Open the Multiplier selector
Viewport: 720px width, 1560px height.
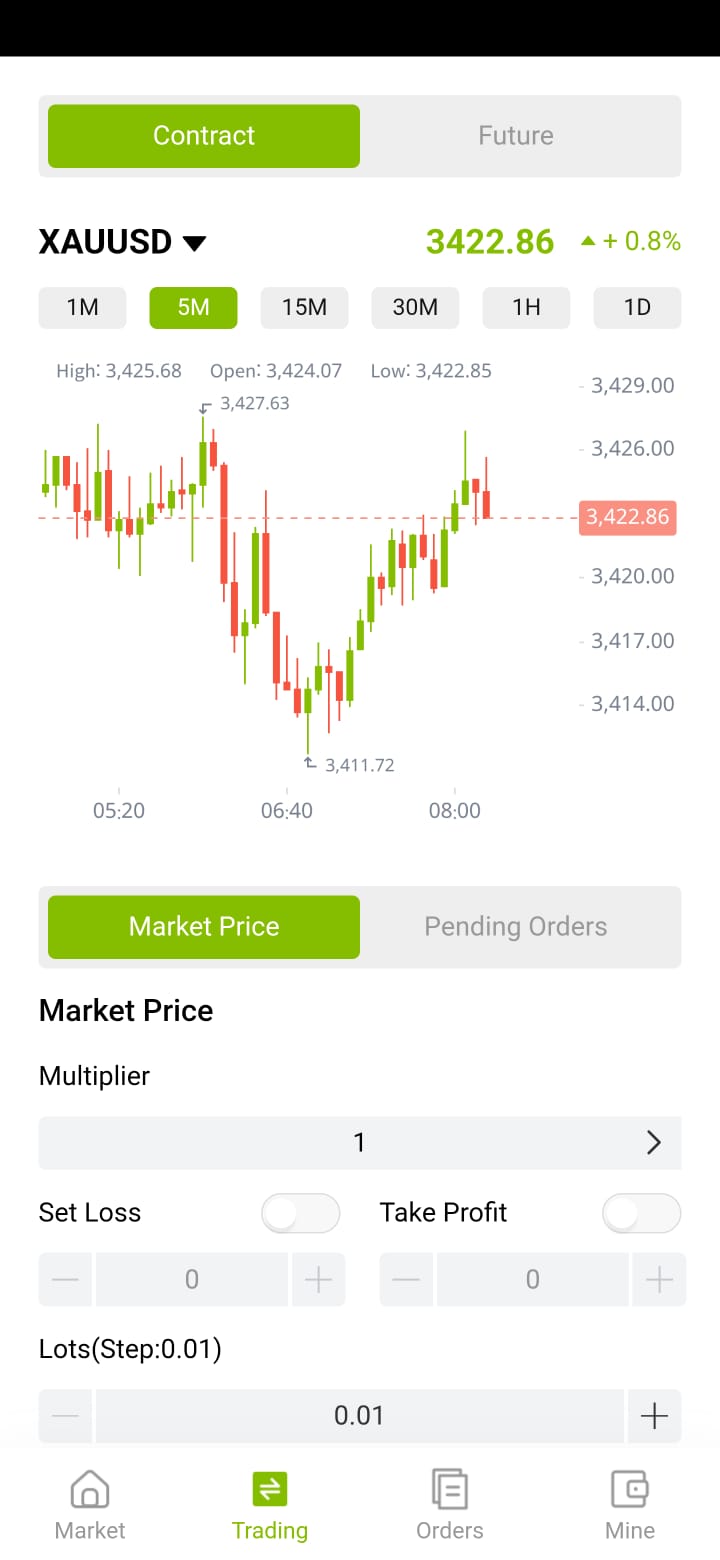click(x=360, y=1143)
